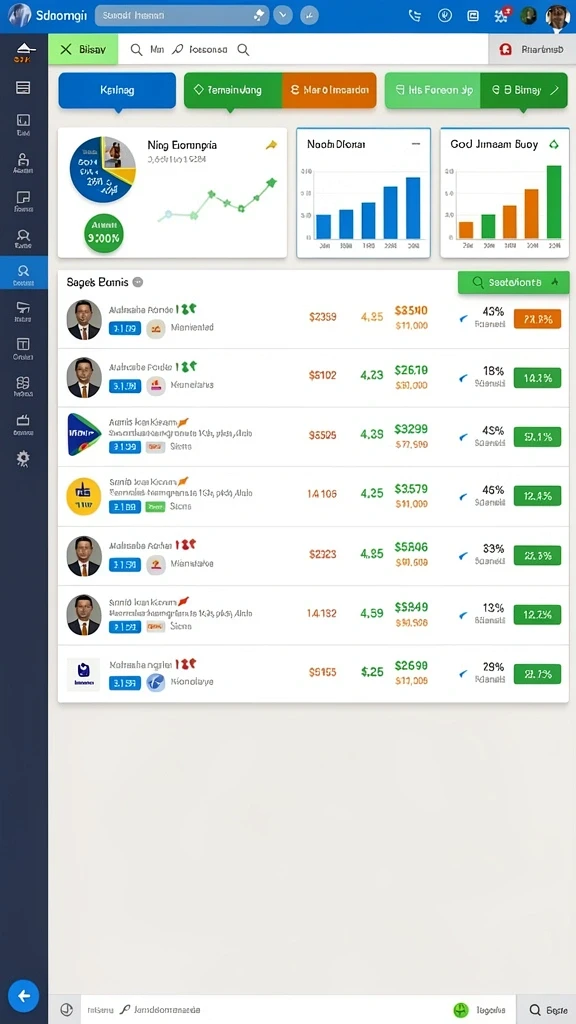Close the green Biisay tab

coord(66,50)
